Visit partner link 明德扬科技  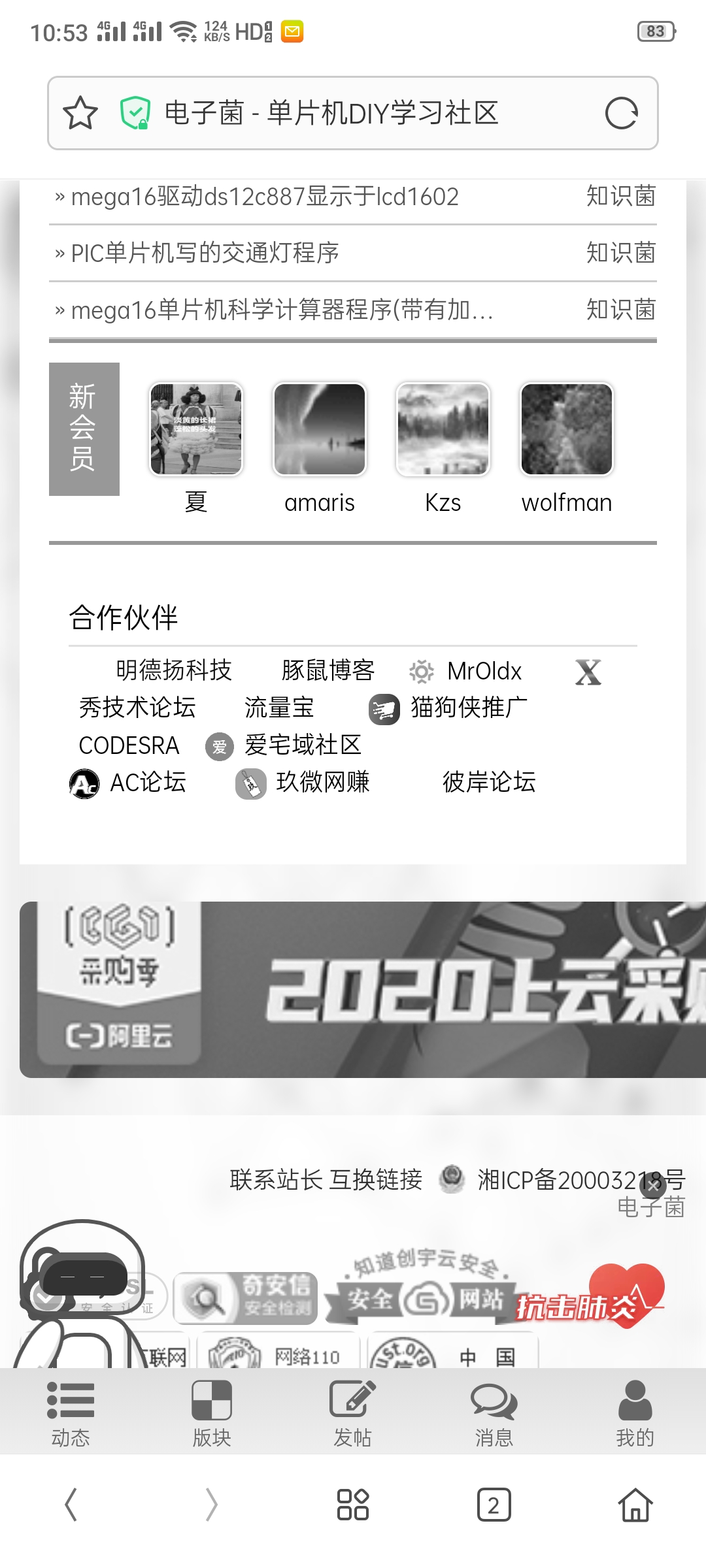tap(173, 670)
